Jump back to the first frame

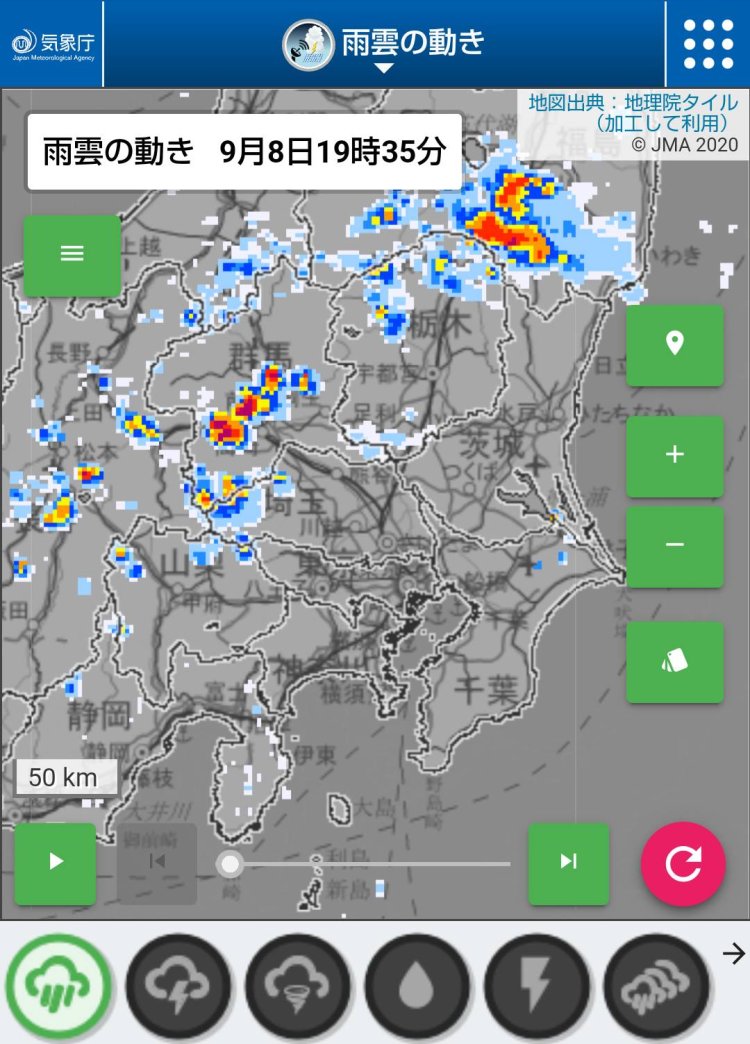155,863
